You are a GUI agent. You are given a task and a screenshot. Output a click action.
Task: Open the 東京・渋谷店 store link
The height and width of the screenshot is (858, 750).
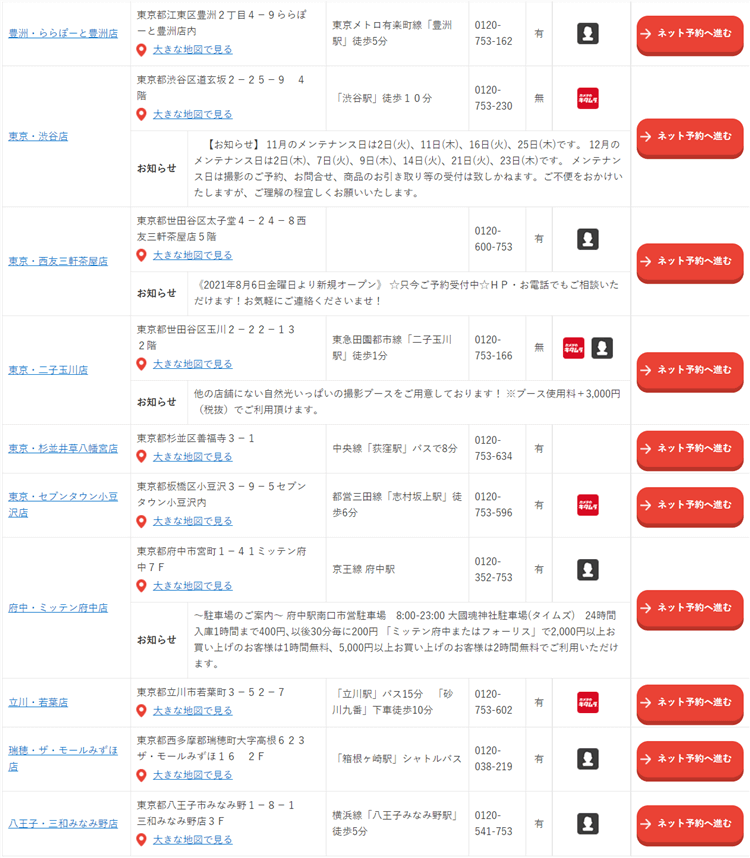(38, 136)
